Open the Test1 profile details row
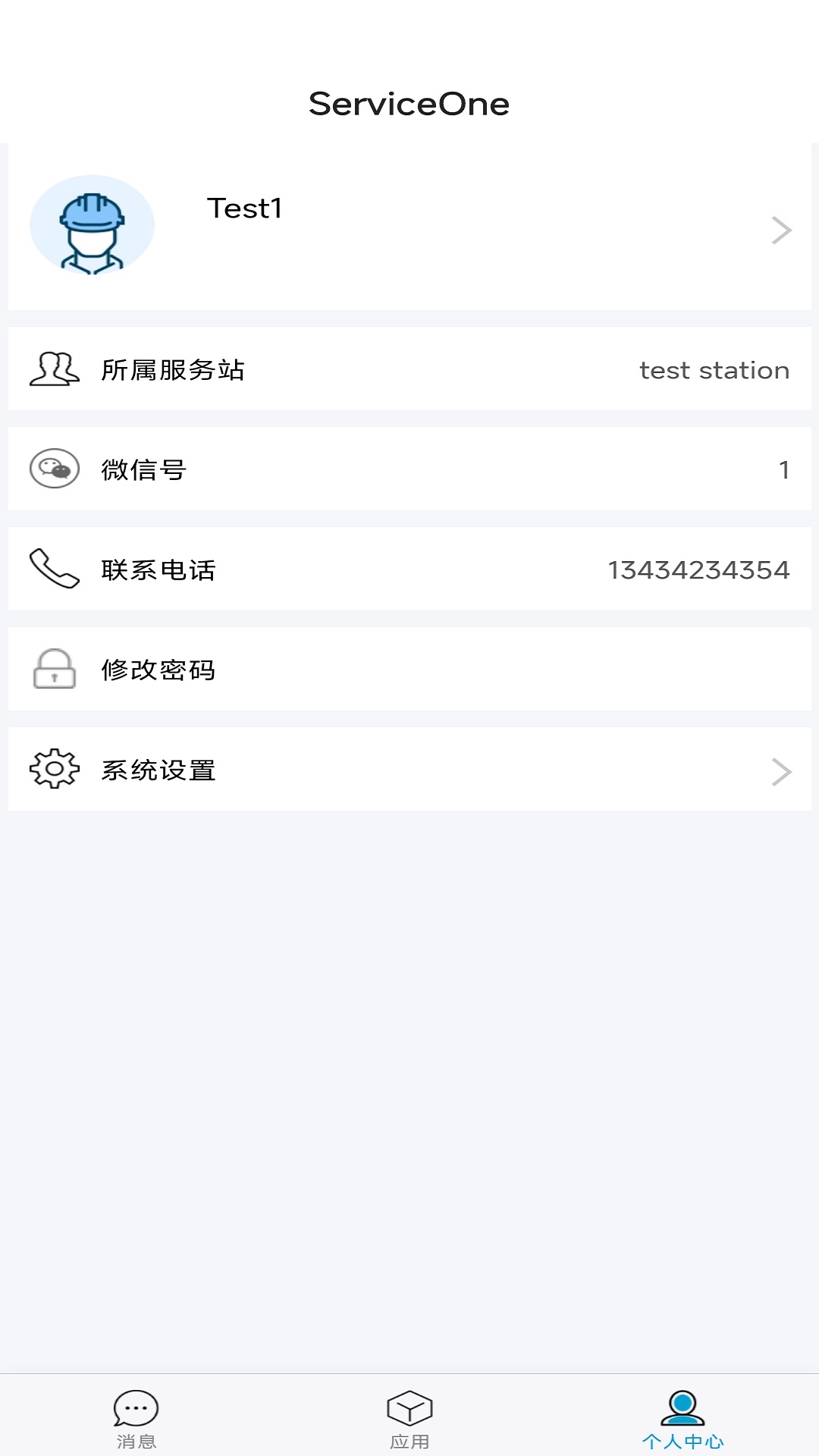This screenshot has width=819, height=1456. pos(409,224)
